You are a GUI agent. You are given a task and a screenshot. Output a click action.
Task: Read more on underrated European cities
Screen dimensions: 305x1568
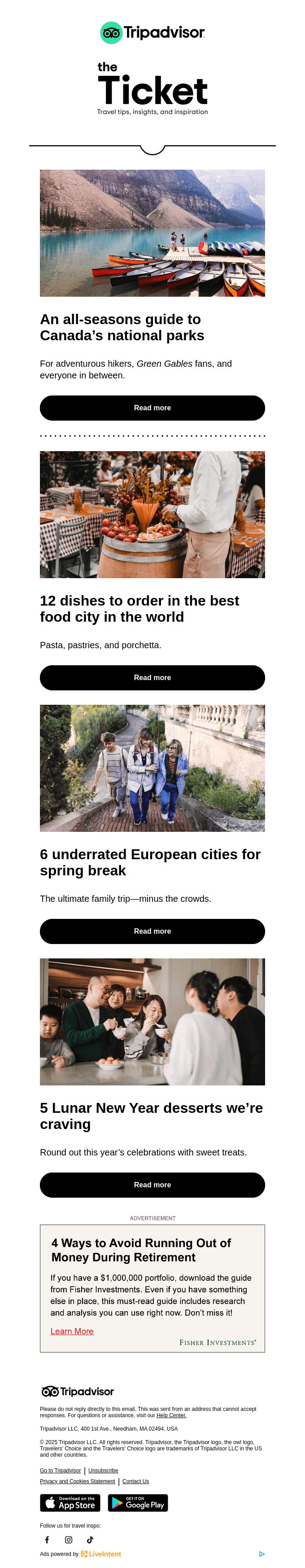pyautogui.click(x=152, y=931)
